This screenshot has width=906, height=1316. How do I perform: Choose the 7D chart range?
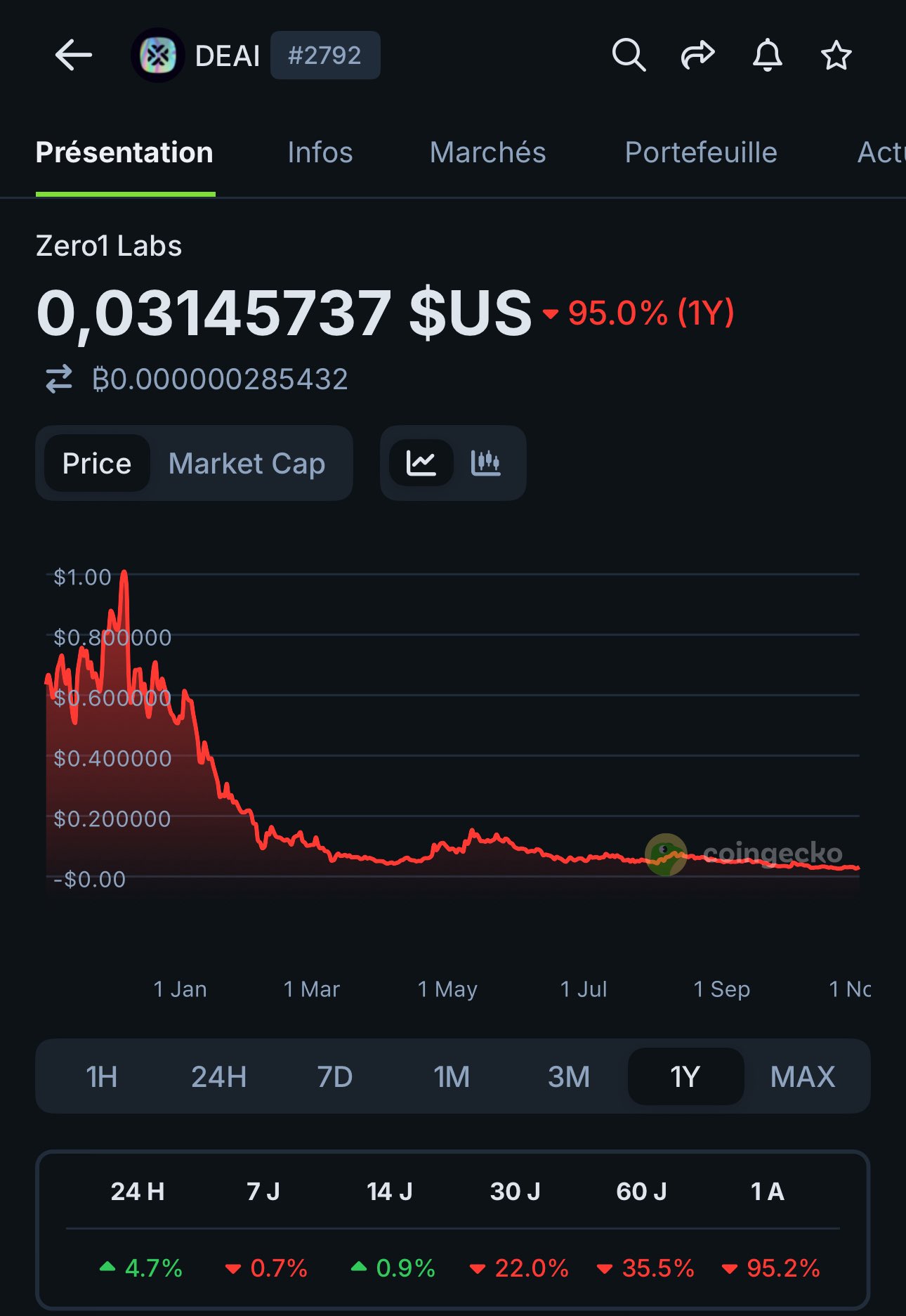click(334, 1076)
